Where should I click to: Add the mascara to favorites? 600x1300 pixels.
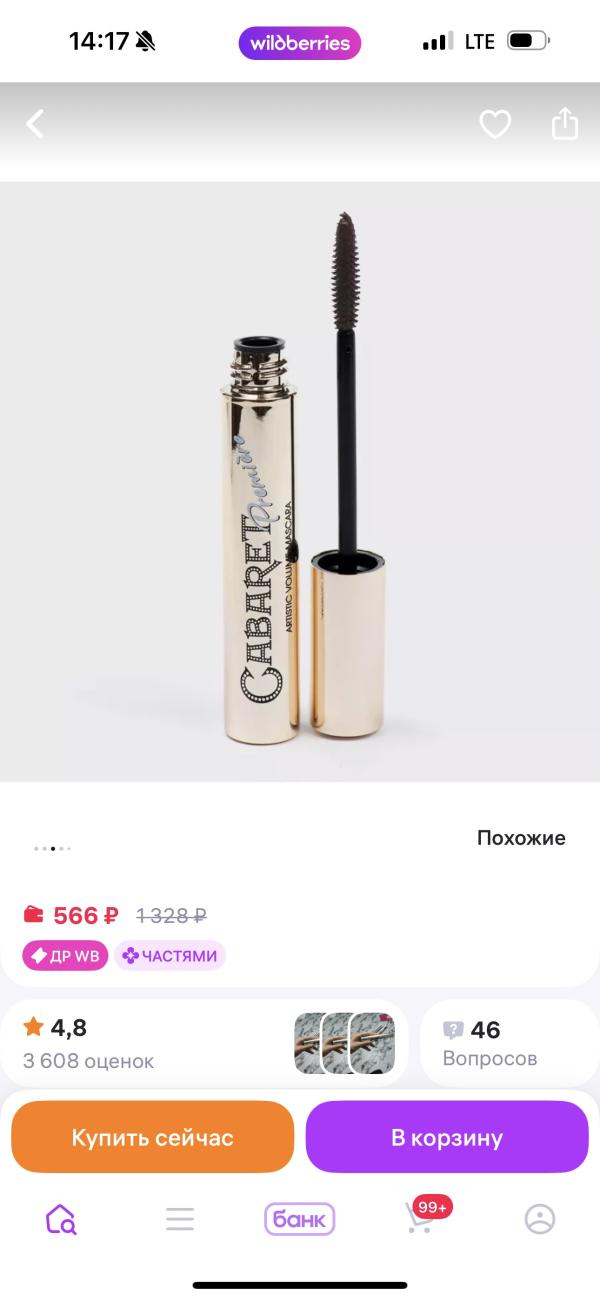(495, 124)
